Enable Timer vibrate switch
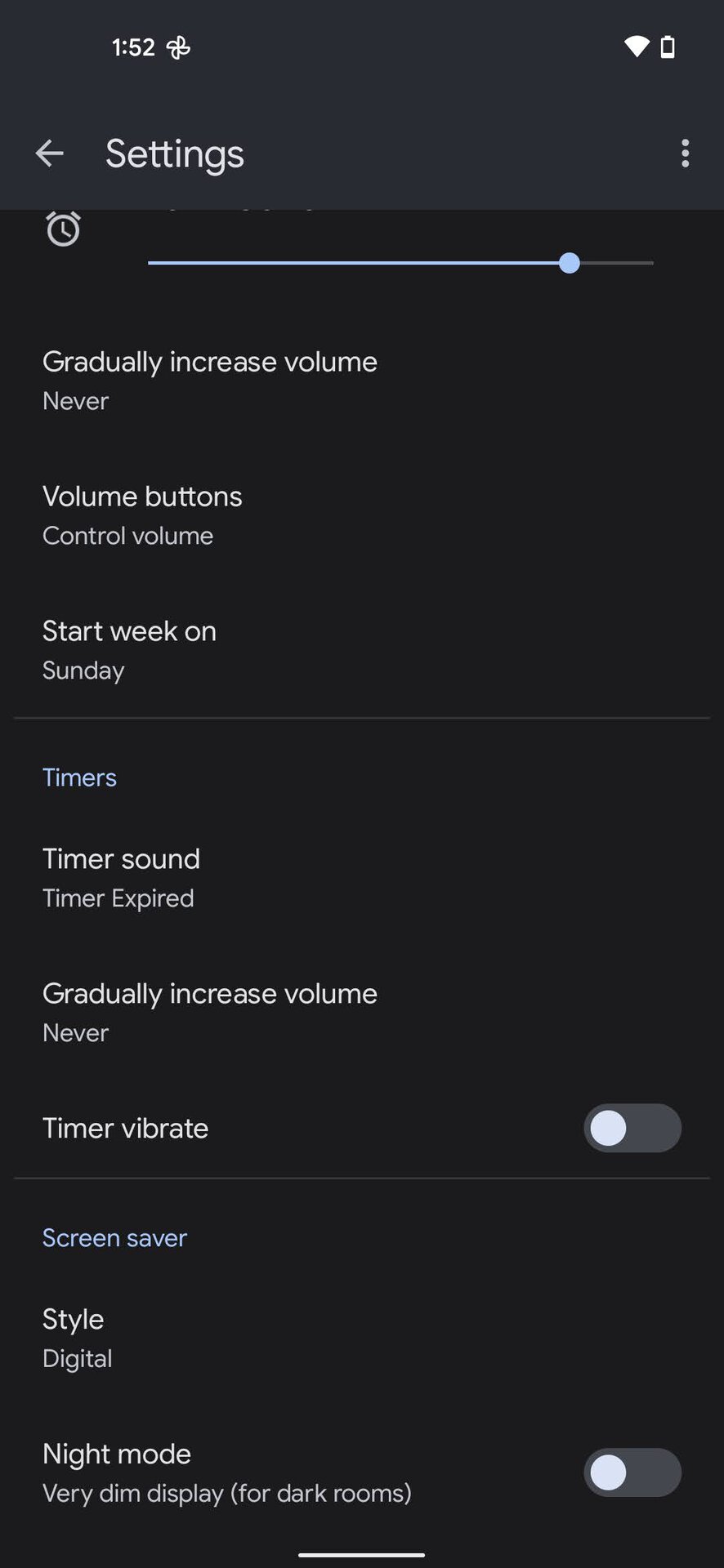This screenshot has width=724, height=1568. (632, 1128)
